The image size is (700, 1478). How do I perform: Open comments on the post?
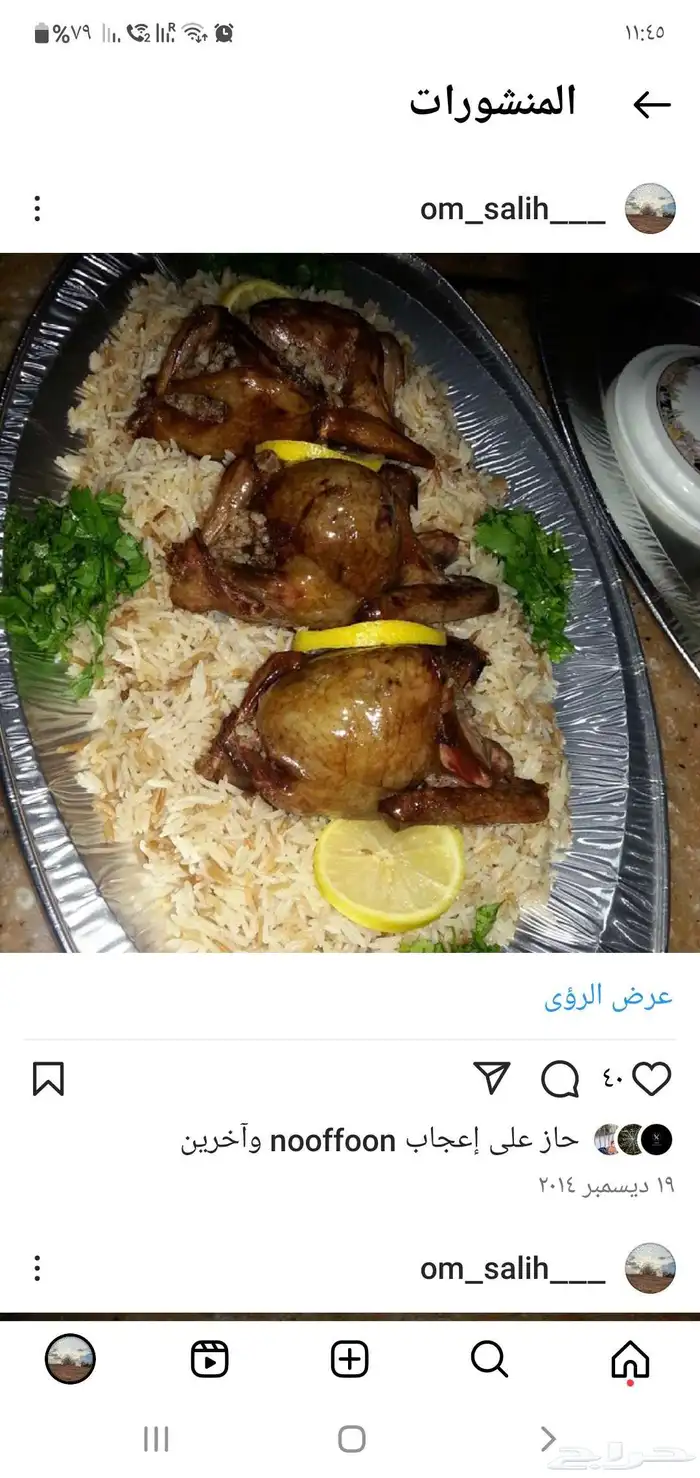560,1079
